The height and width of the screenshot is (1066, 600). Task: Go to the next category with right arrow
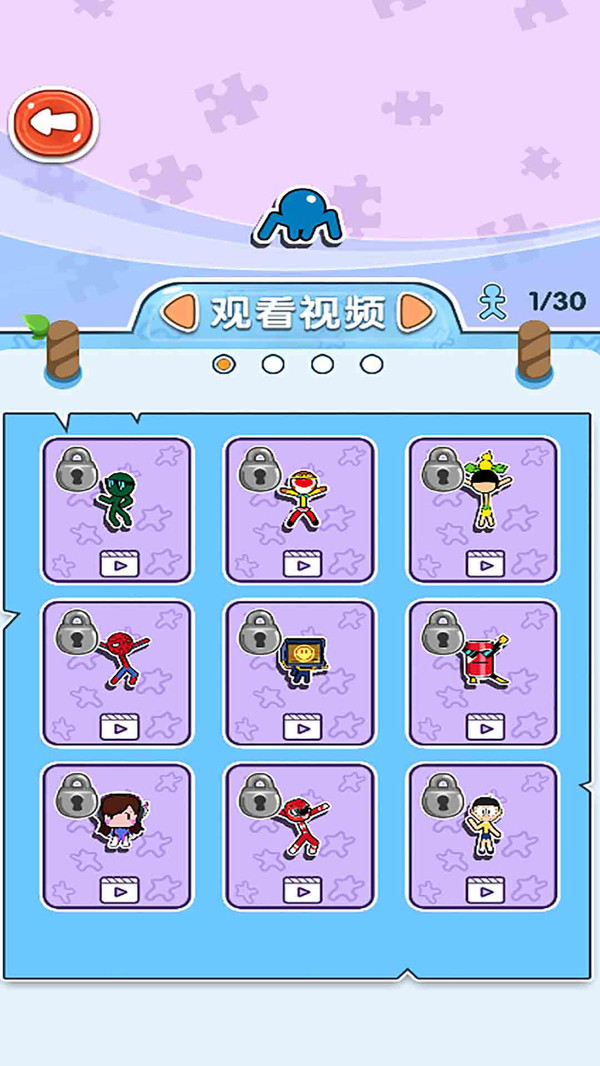pos(415,312)
